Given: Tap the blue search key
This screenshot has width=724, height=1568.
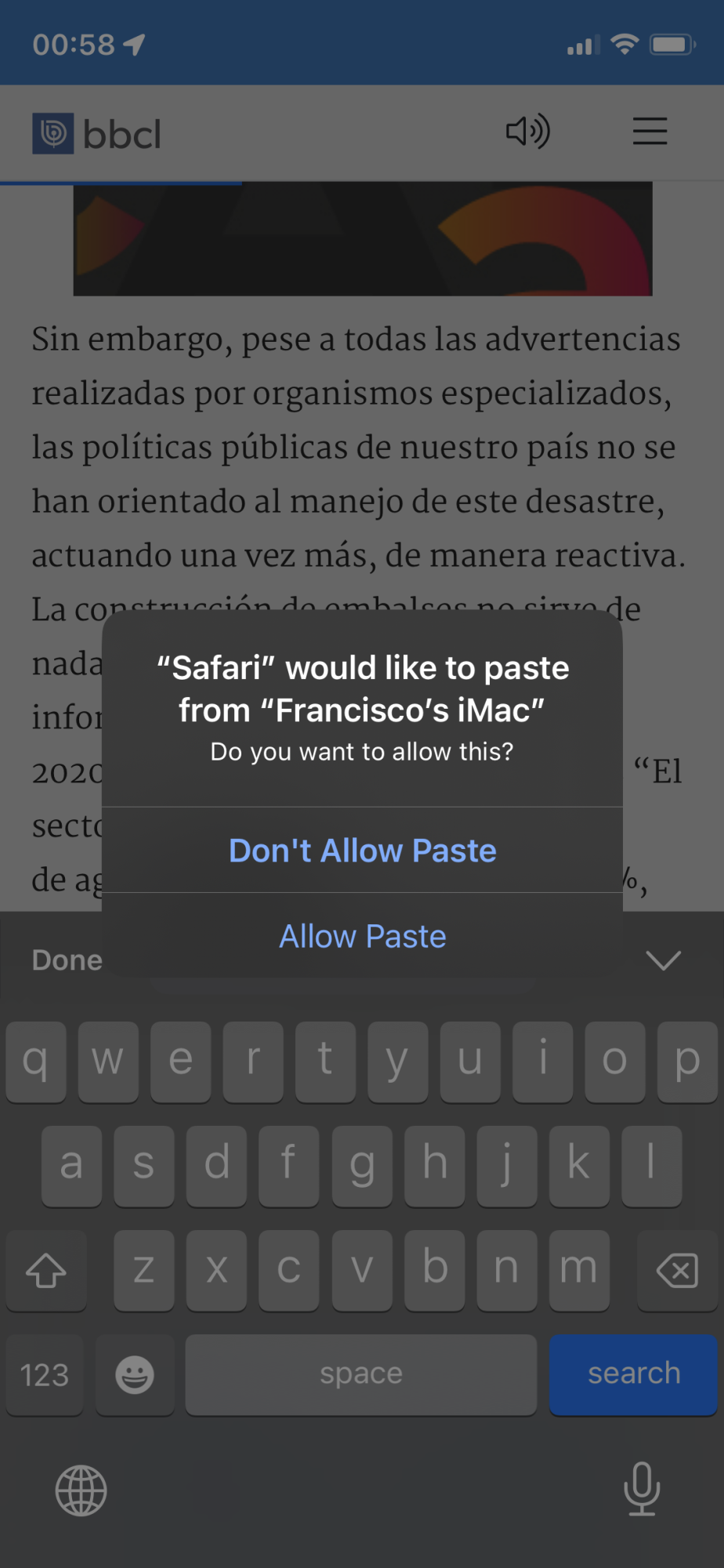Looking at the screenshot, I should click(633, 1374).
